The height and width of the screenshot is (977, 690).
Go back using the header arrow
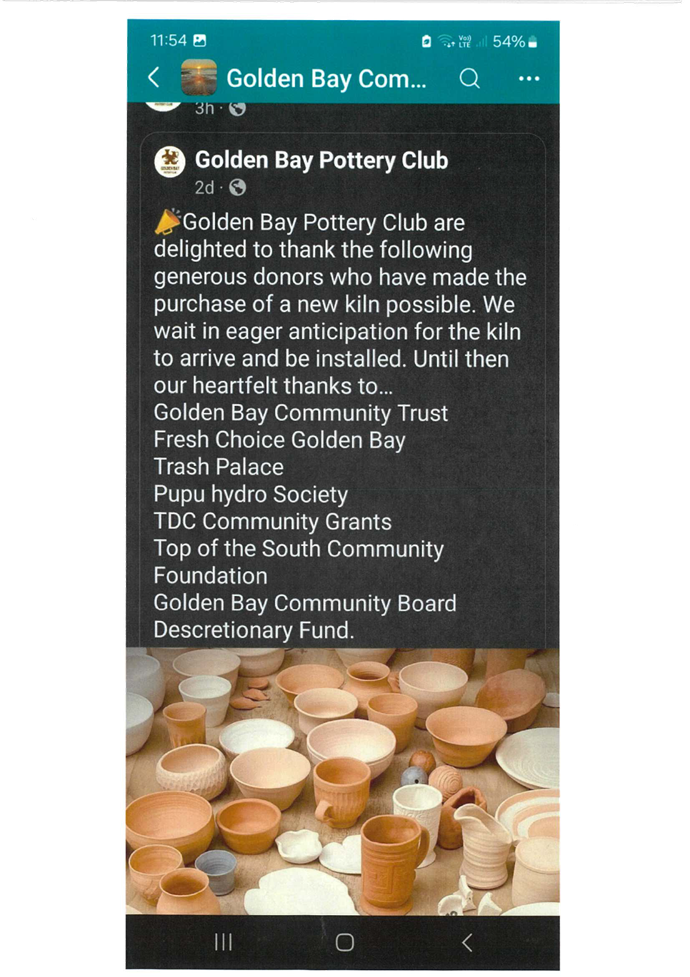tap(154, 78)
